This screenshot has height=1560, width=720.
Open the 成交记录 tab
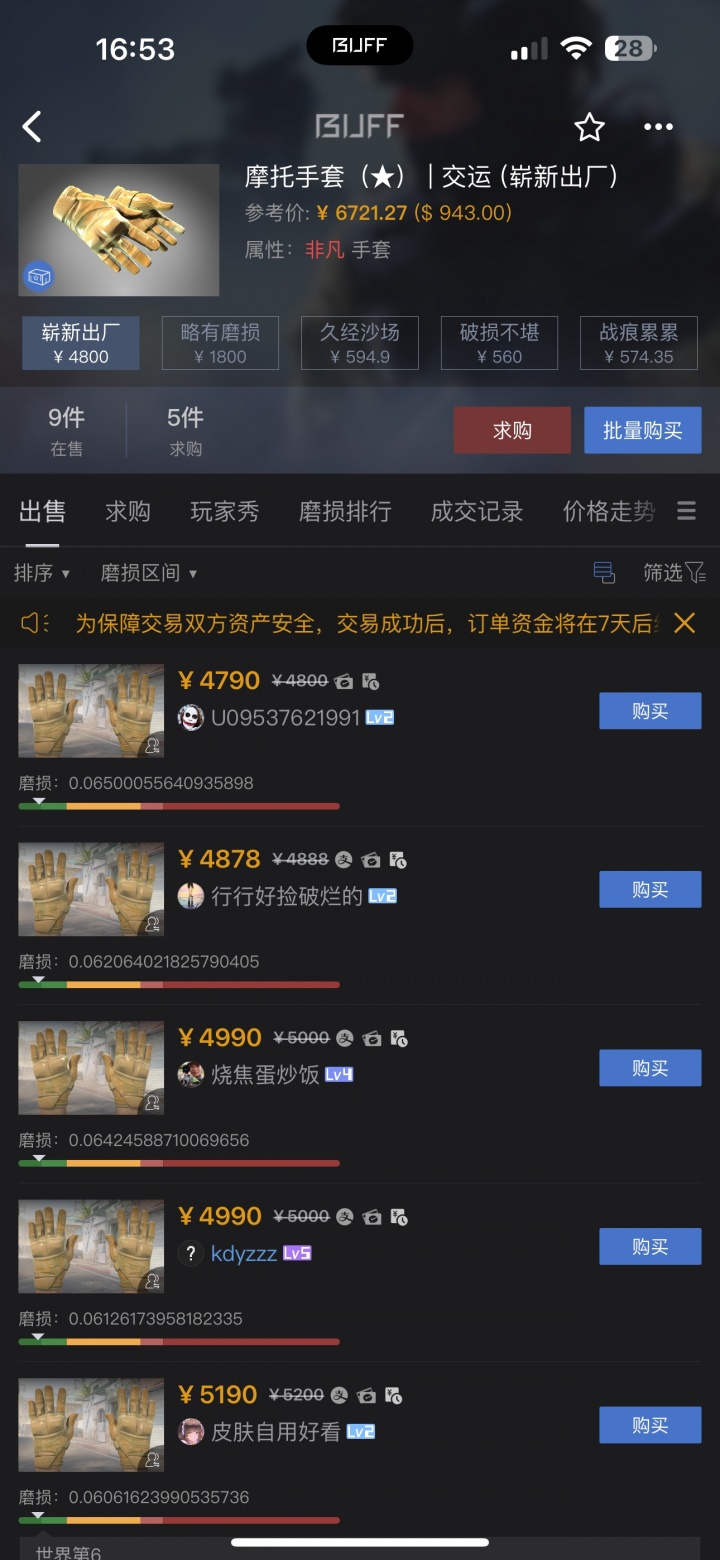[476, 512]
